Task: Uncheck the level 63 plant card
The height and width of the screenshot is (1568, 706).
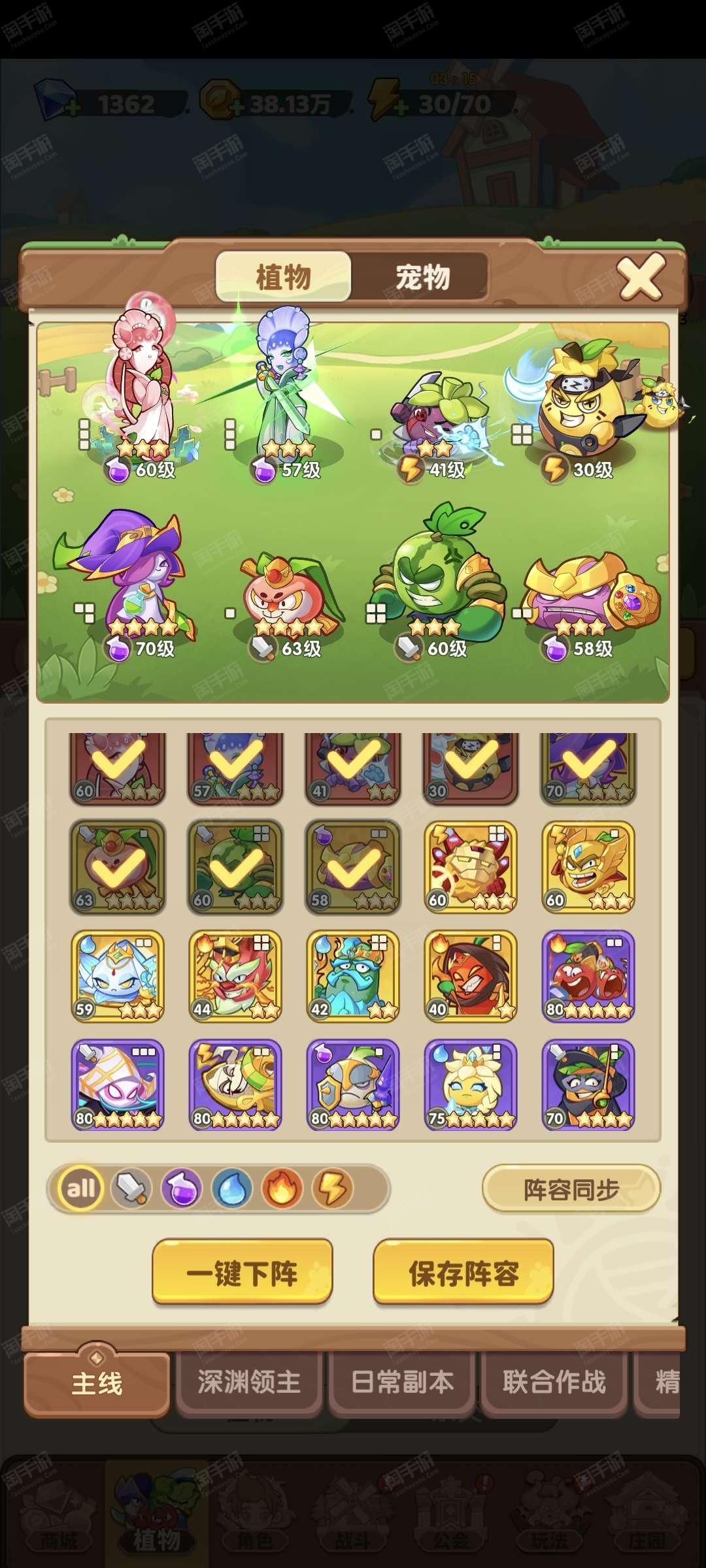Action: click(118, 867)
